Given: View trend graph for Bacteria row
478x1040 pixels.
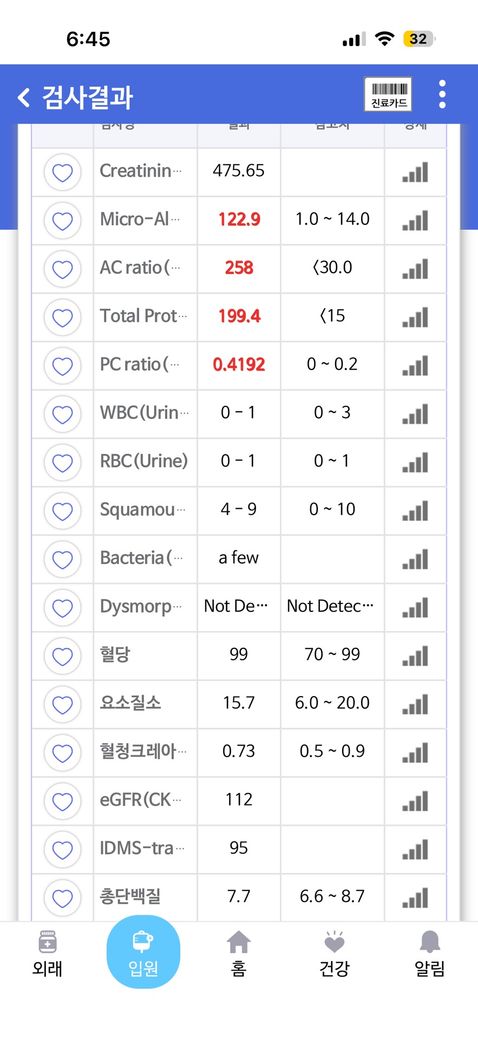Looking at the screenshot, I should pyautogui.click(x=415, y=559).
